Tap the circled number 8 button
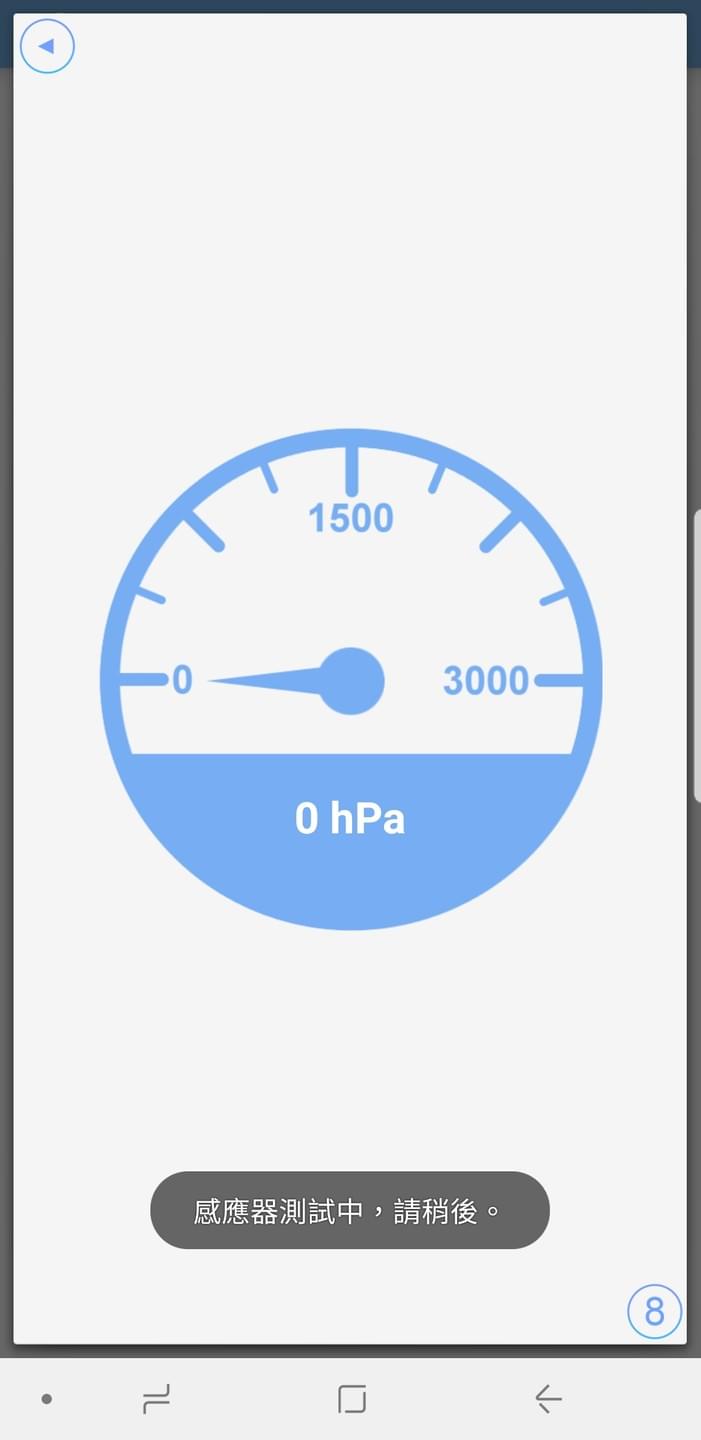This screenshot has width=701, height=1440. coord(654,1310)
